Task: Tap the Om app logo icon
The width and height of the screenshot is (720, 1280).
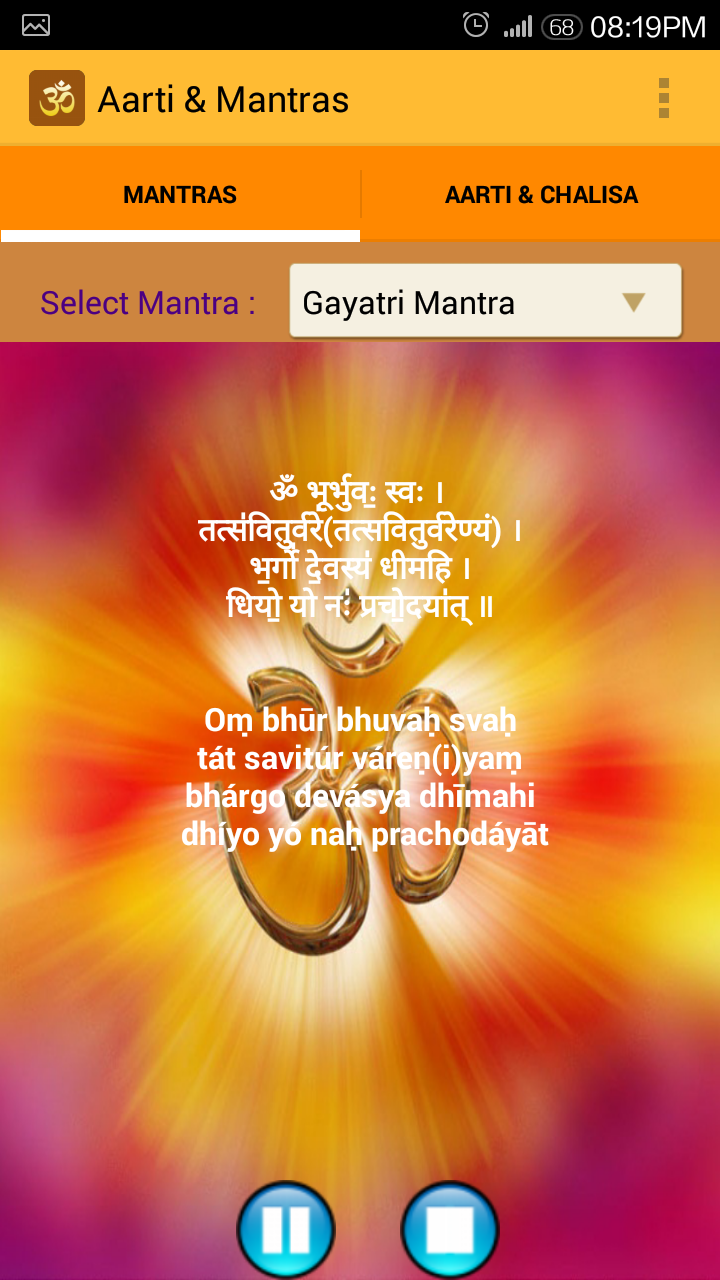Action: (55, 97)
